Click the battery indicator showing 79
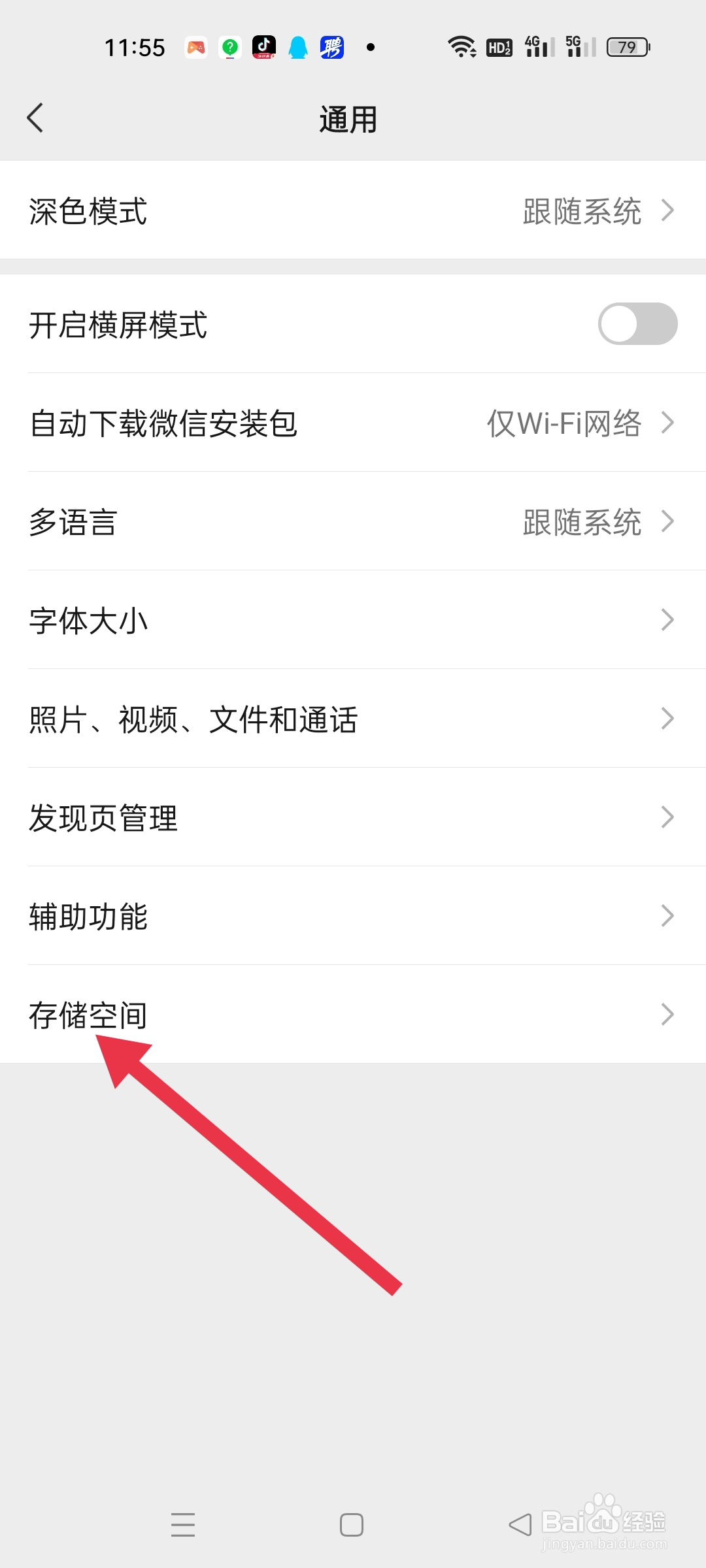The image size is (706, 1568). click(x=626, y=47)
